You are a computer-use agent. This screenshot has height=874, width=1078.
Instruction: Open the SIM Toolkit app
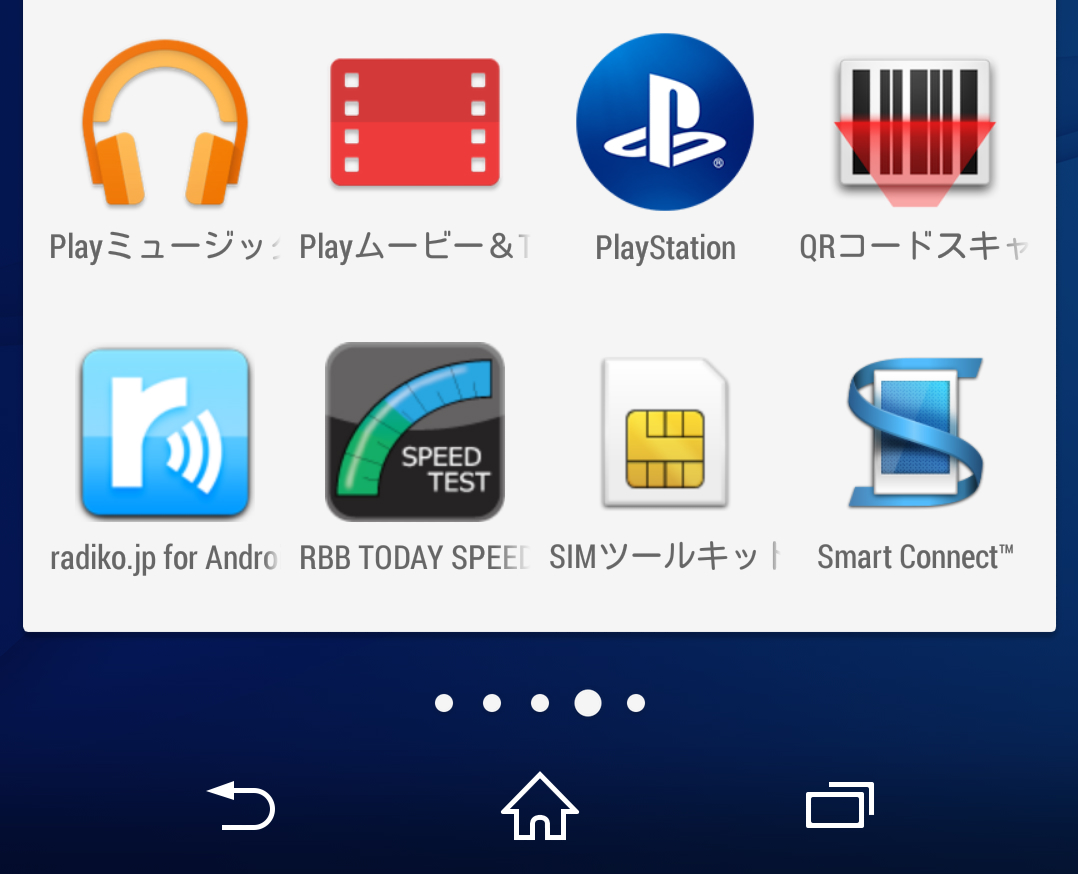click(665, 433)
